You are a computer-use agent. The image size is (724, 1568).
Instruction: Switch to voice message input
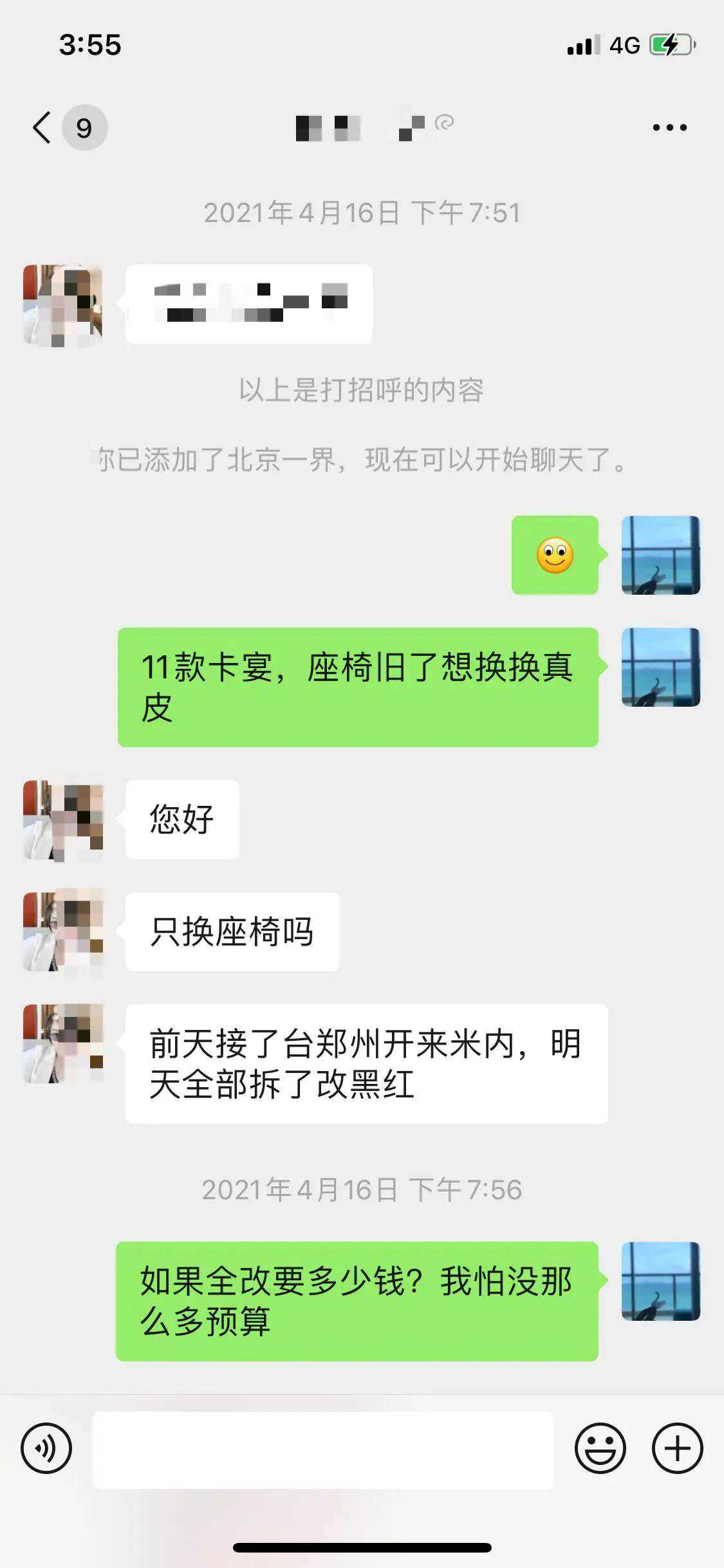pyautogui.click(x=46, y=1448)
